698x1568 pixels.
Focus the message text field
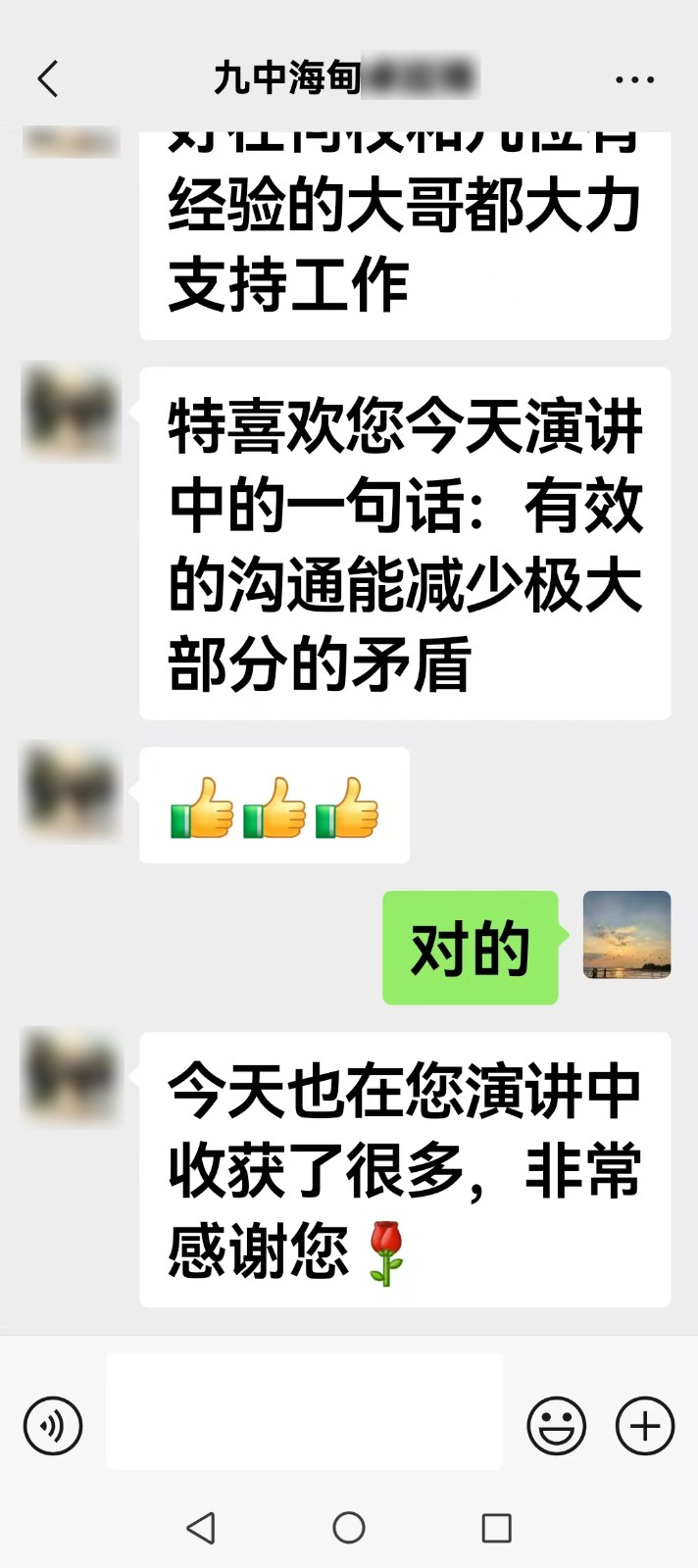point(304,1411)
